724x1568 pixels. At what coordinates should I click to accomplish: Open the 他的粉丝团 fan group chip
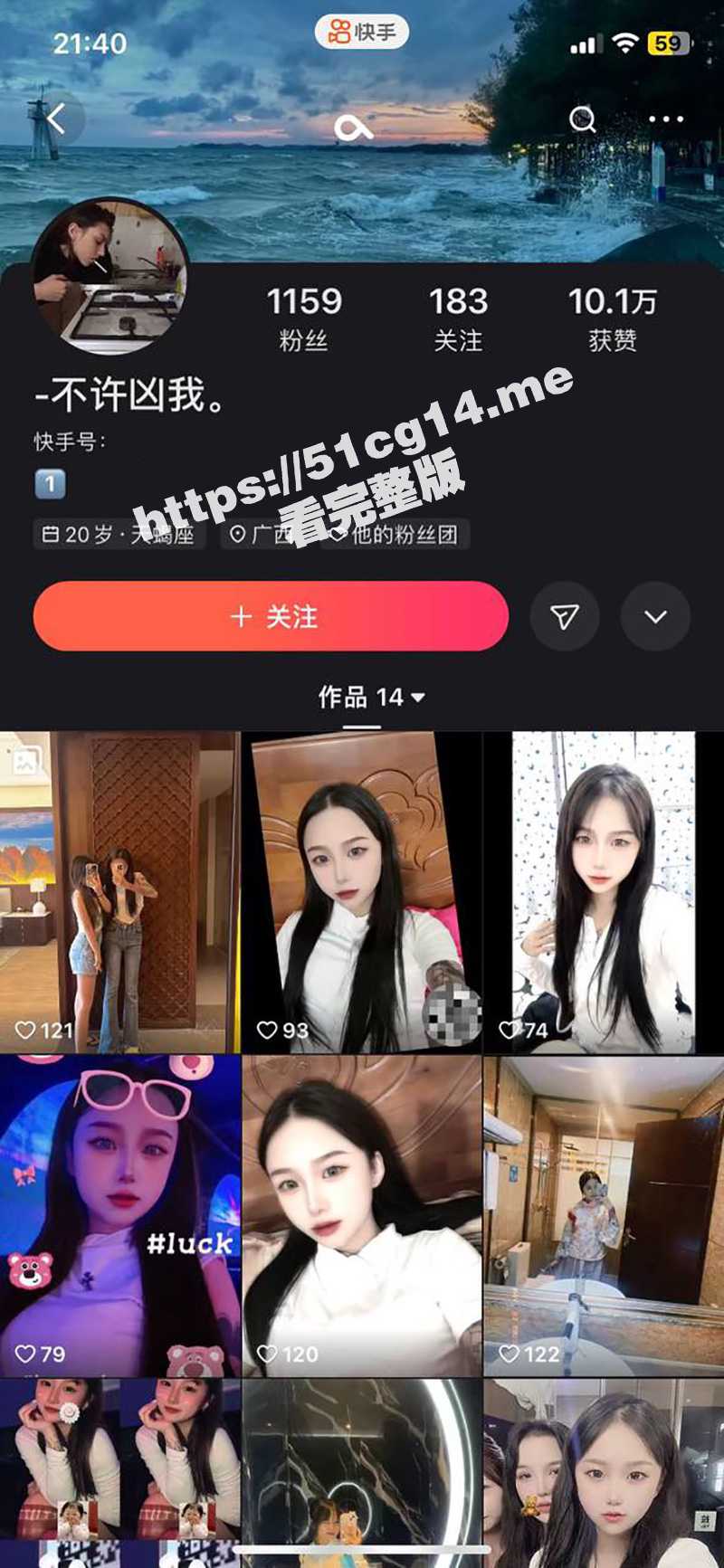coord(398,535)
